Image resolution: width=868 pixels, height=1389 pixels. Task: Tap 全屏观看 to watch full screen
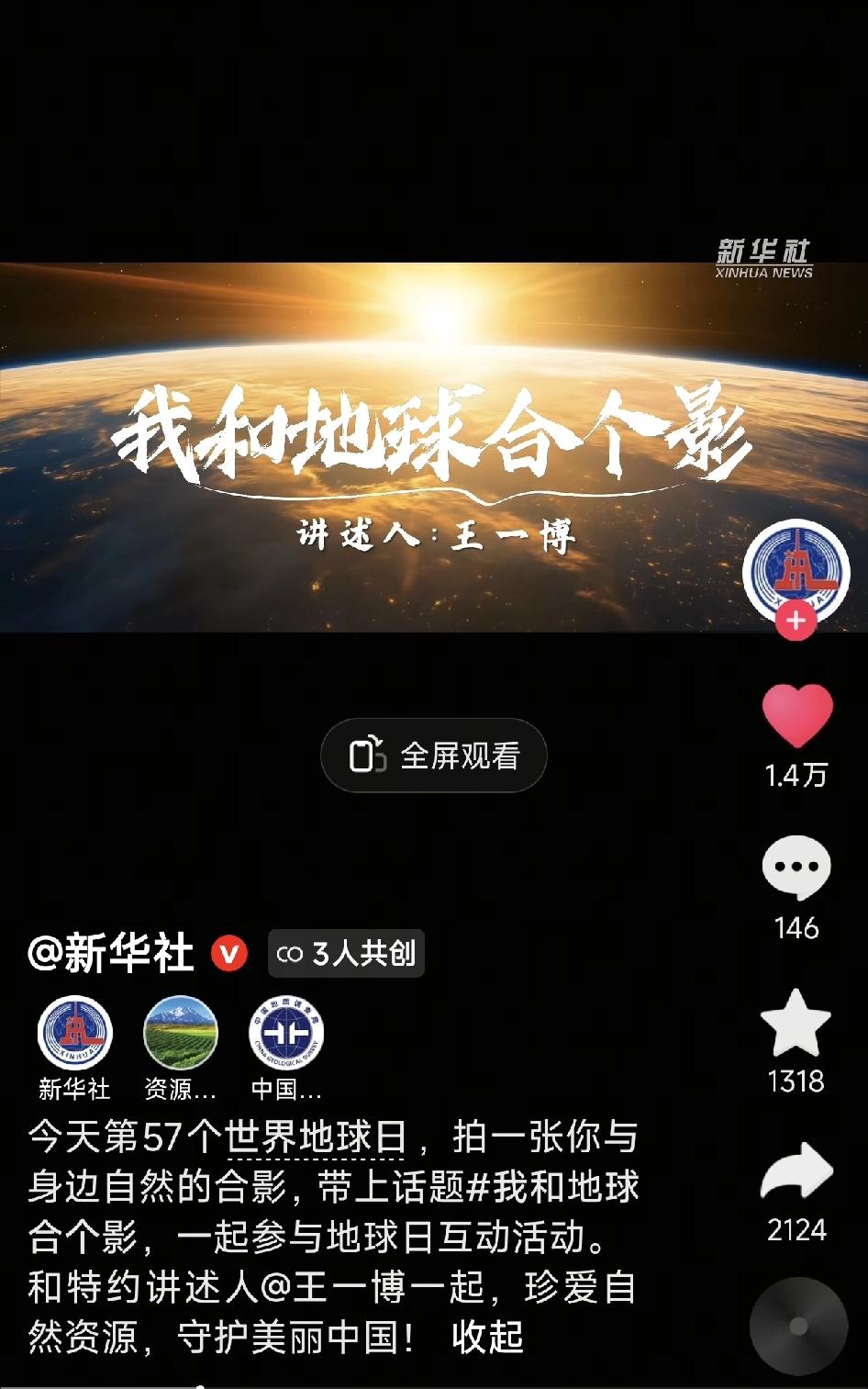(x=434, y=754)
